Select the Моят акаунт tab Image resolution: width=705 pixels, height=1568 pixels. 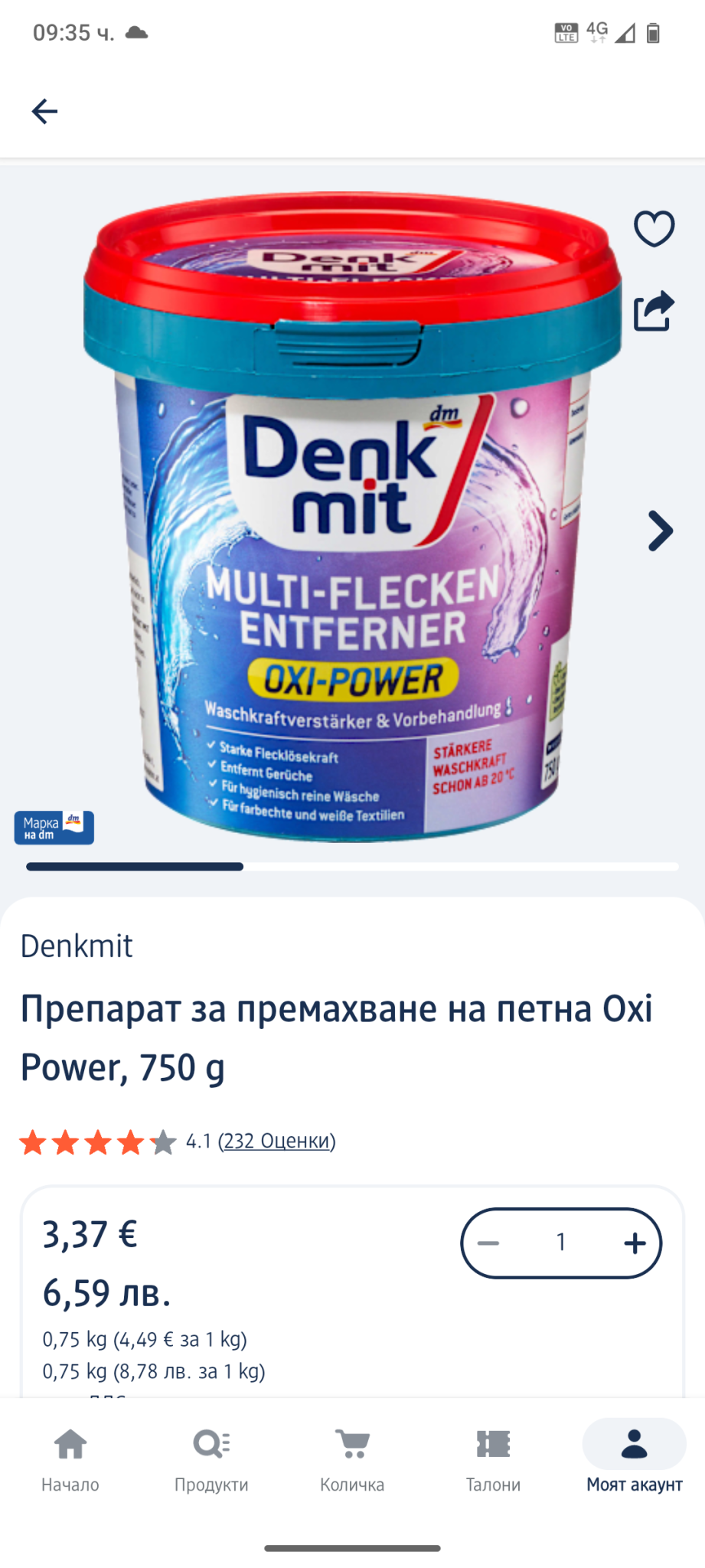(635, 1460)
